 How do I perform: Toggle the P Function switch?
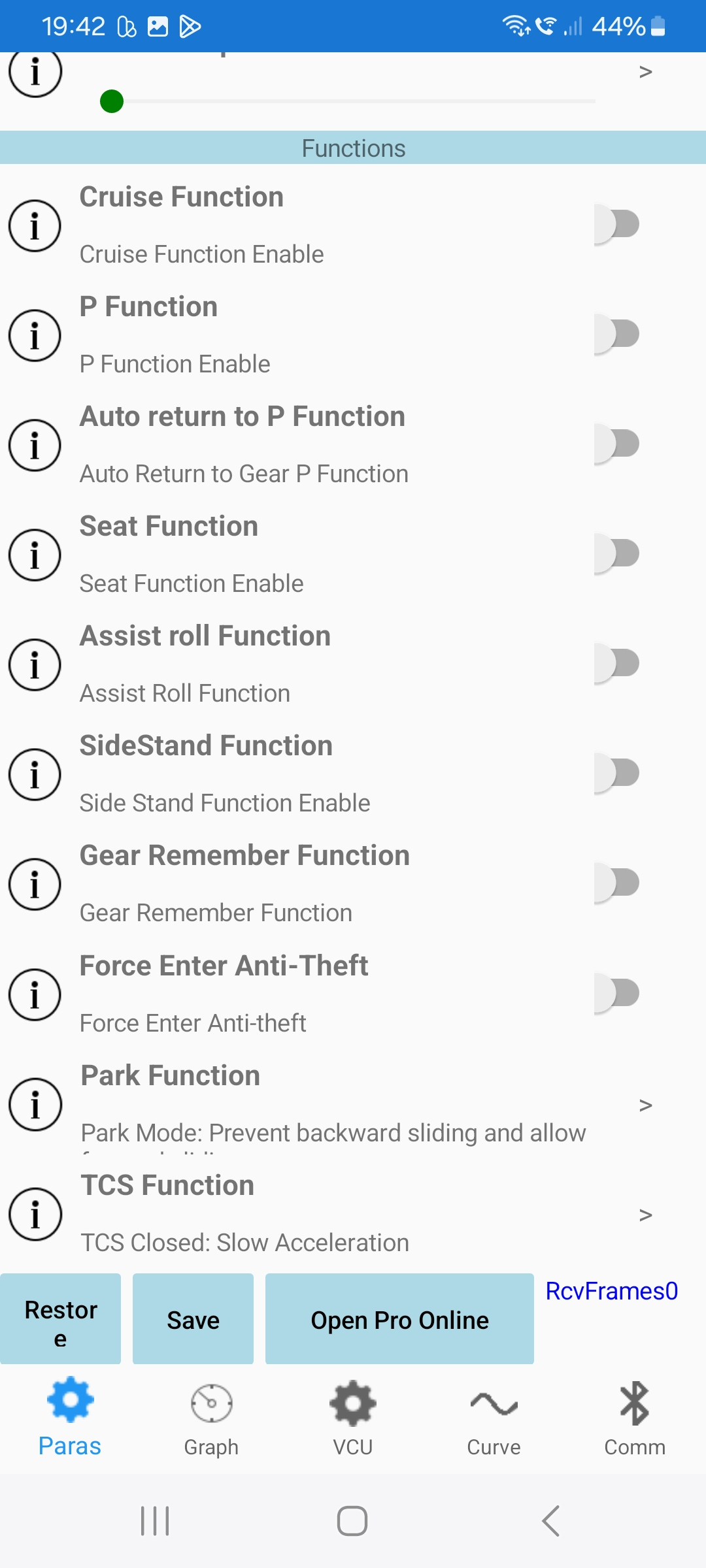coord(616,334)
